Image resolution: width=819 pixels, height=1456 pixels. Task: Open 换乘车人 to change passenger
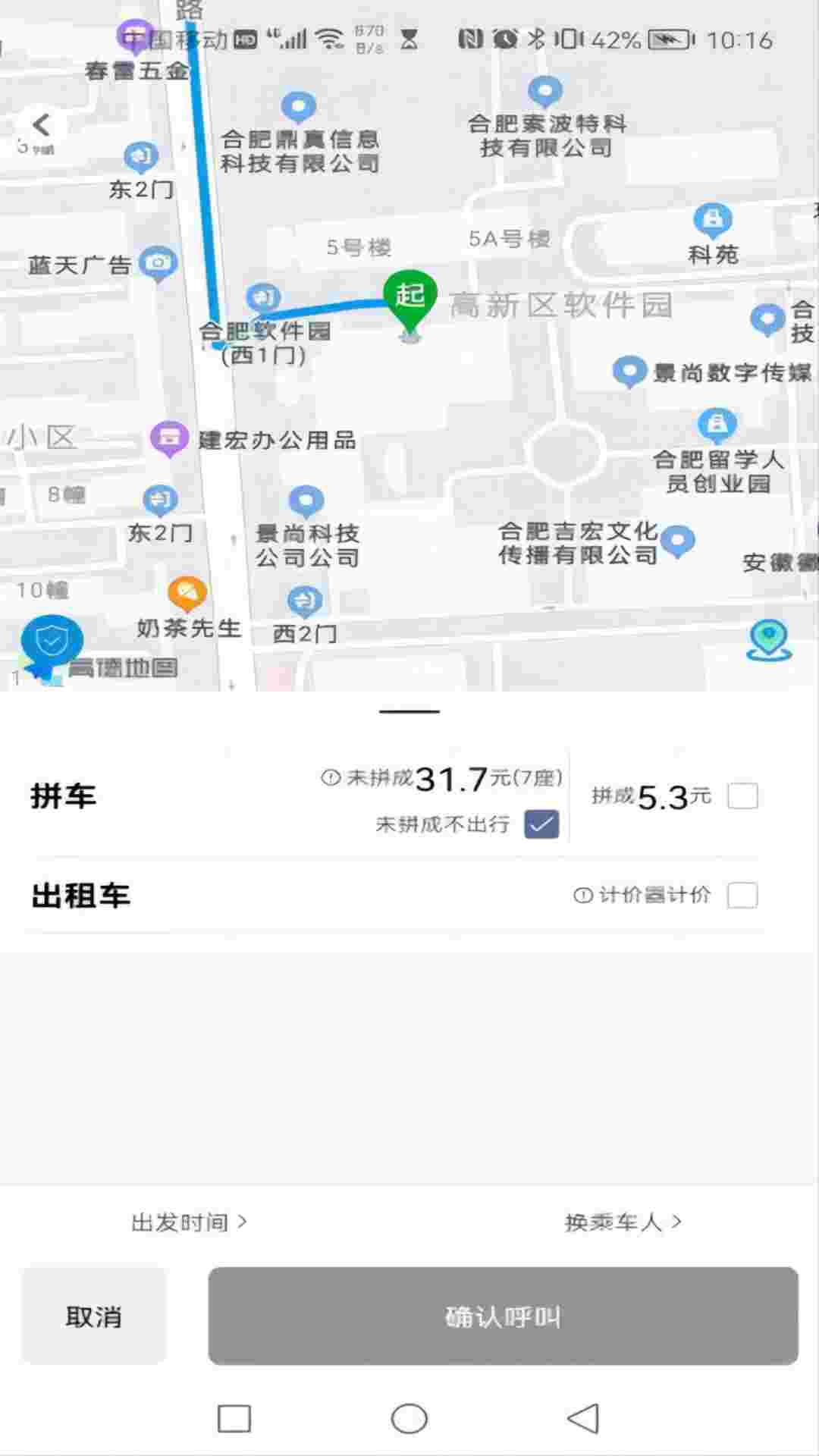click(623, 1222)
